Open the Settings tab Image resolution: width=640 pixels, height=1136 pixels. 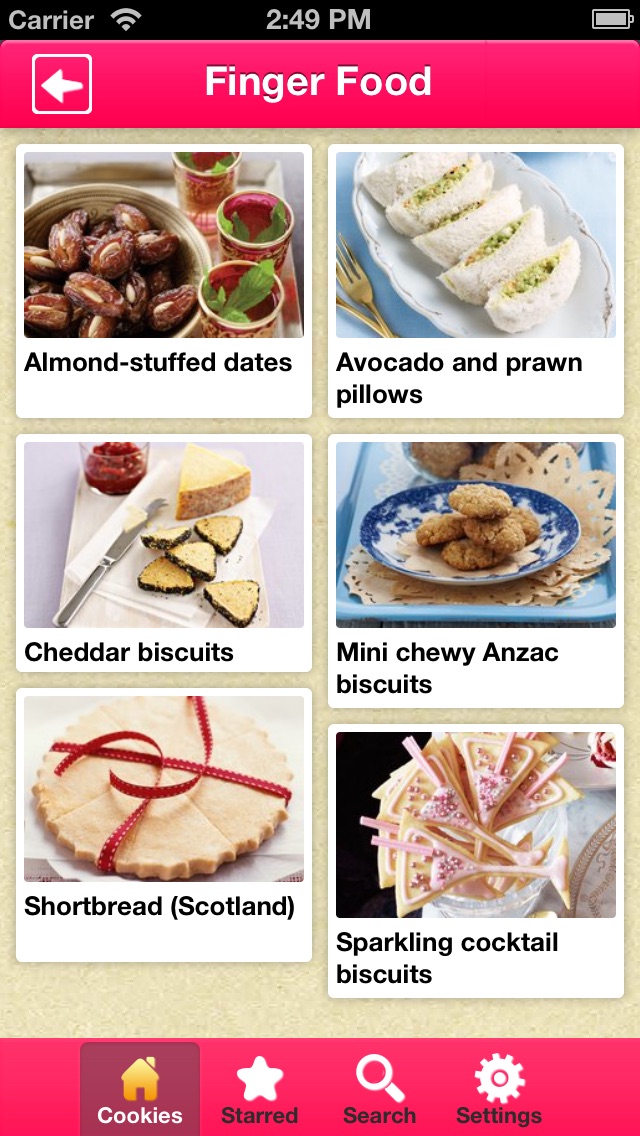tap(499, 1091)
